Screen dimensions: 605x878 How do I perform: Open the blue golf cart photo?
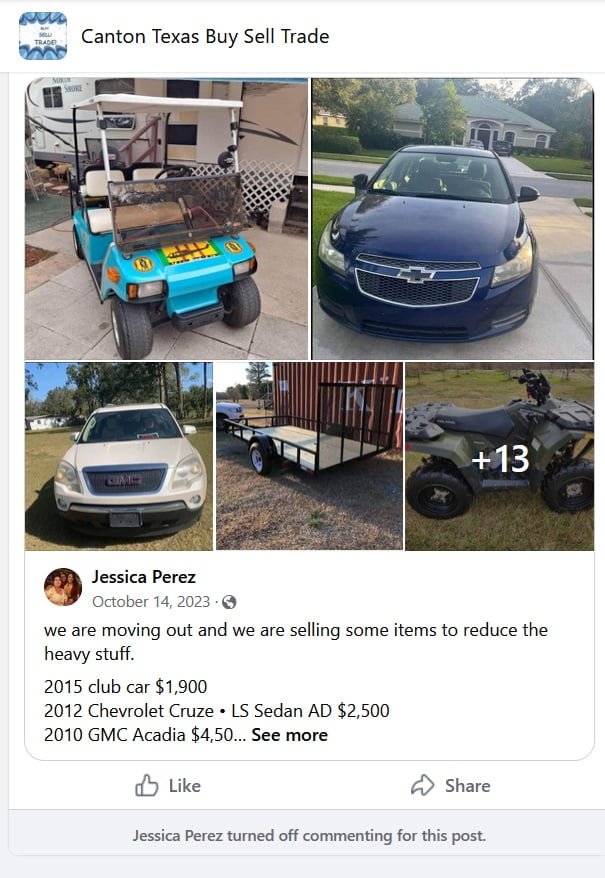[x=166, y=219]
